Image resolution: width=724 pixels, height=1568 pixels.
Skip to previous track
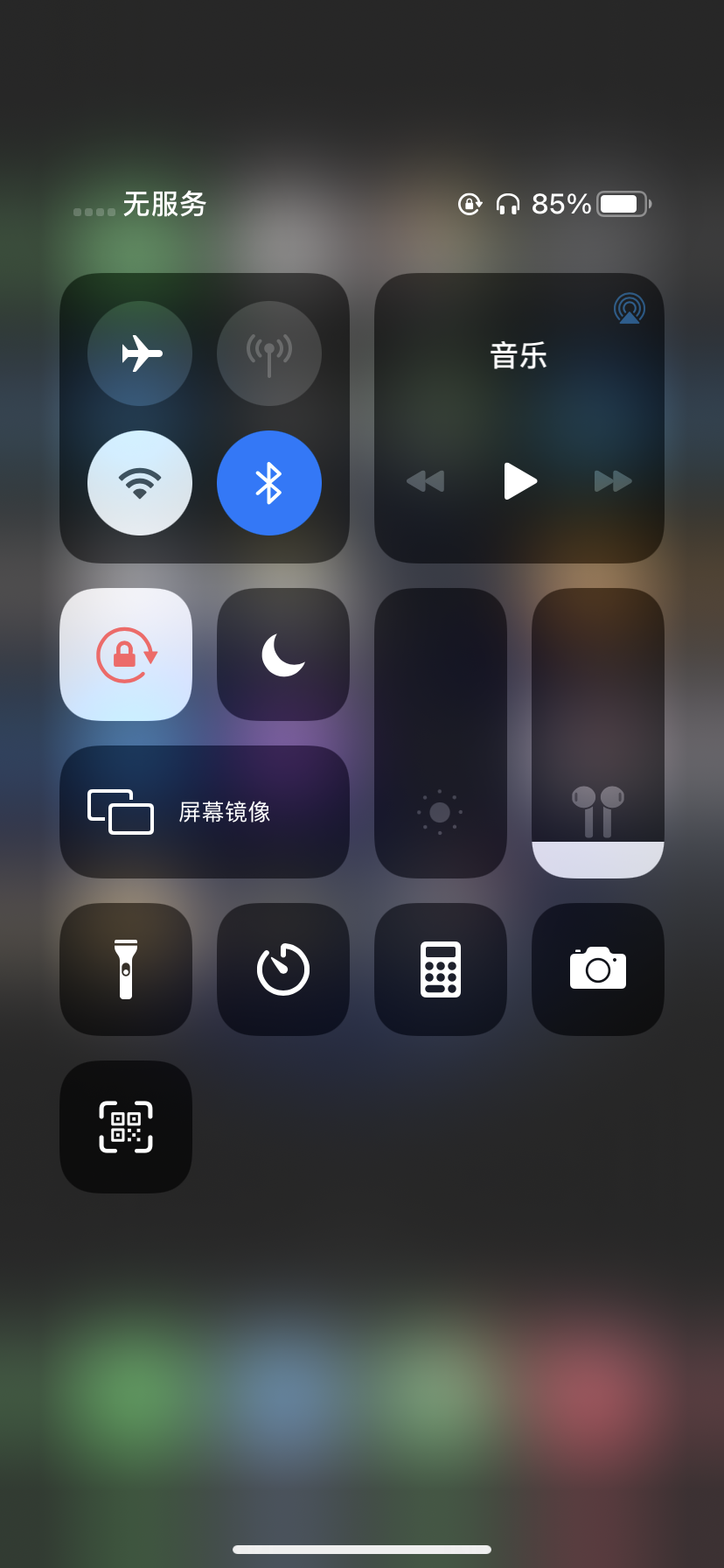point(426,480)
